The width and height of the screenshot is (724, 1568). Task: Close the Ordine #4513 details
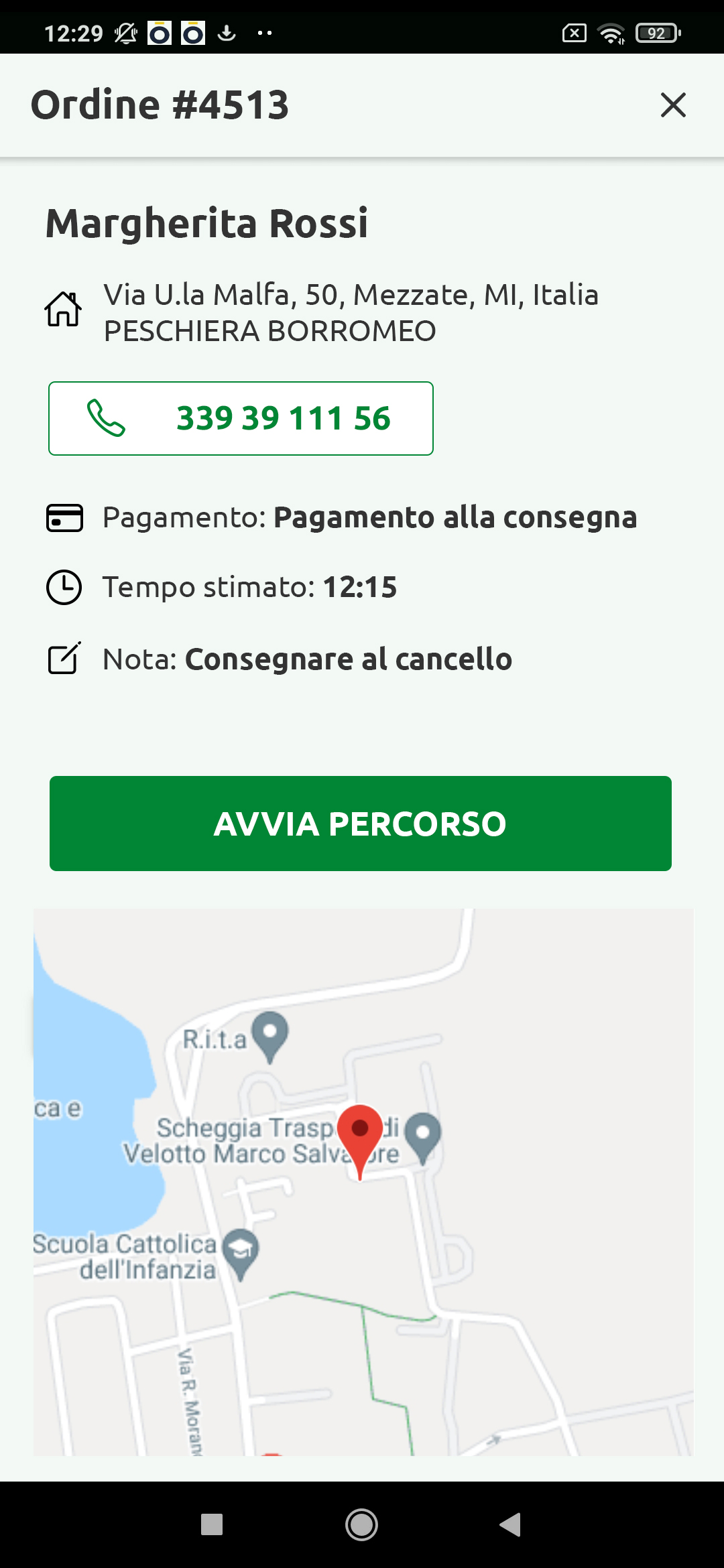673,105
